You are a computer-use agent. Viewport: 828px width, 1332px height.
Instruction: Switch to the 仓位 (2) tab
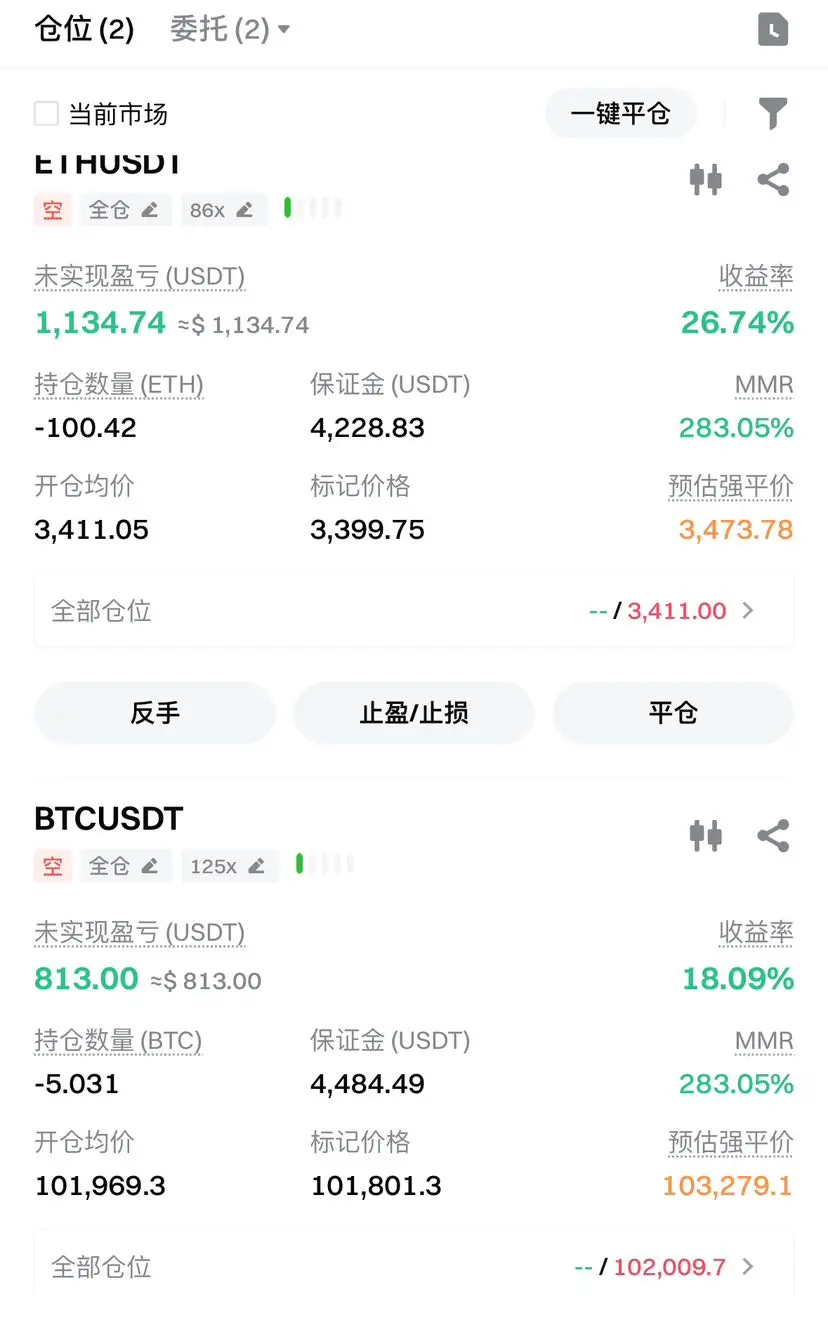click(x=84, y=29)
